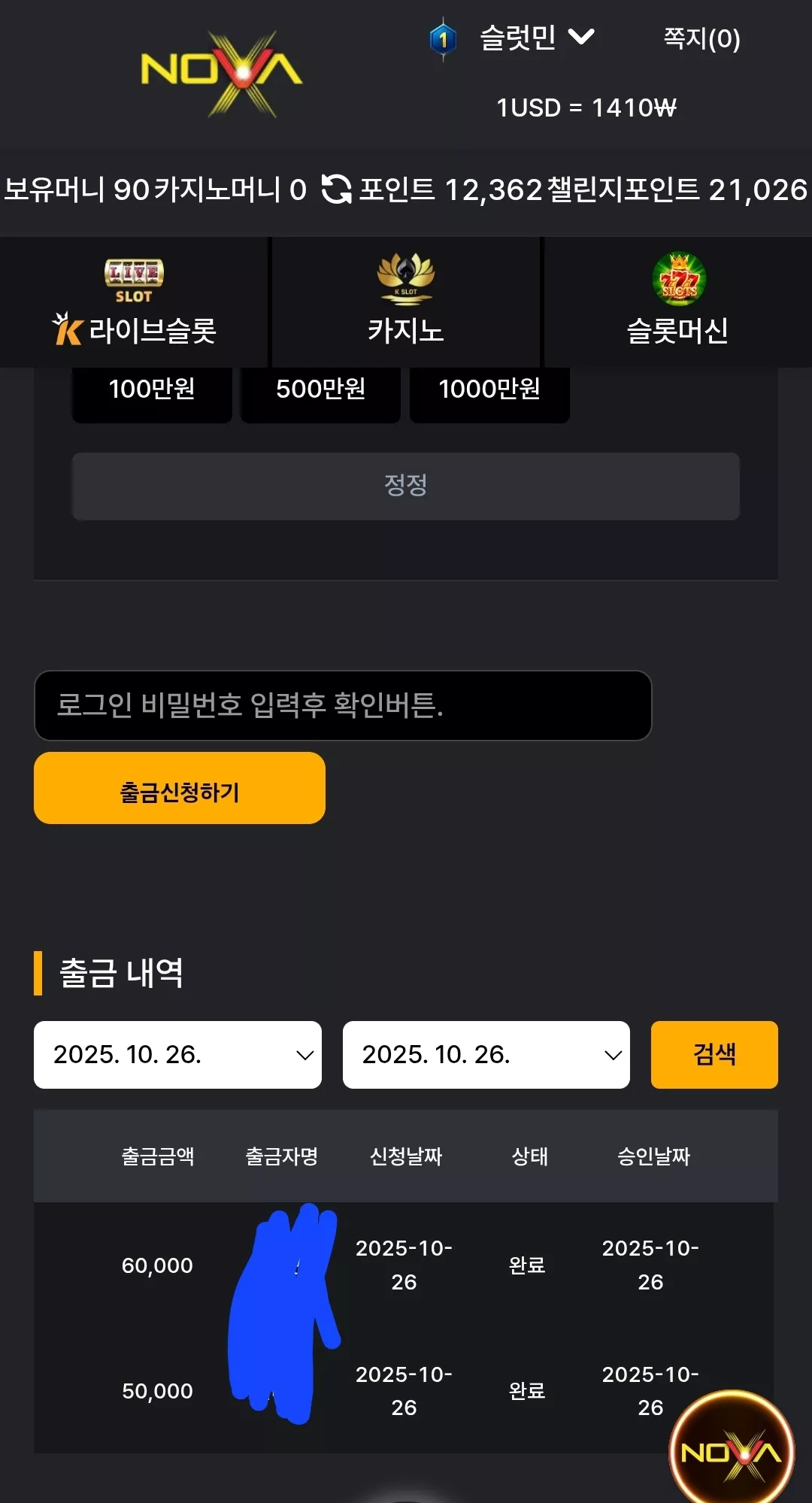The height and width of the screenshot is (1503, 812).
Task: Focus the login password input field
Action: (343, 705)
